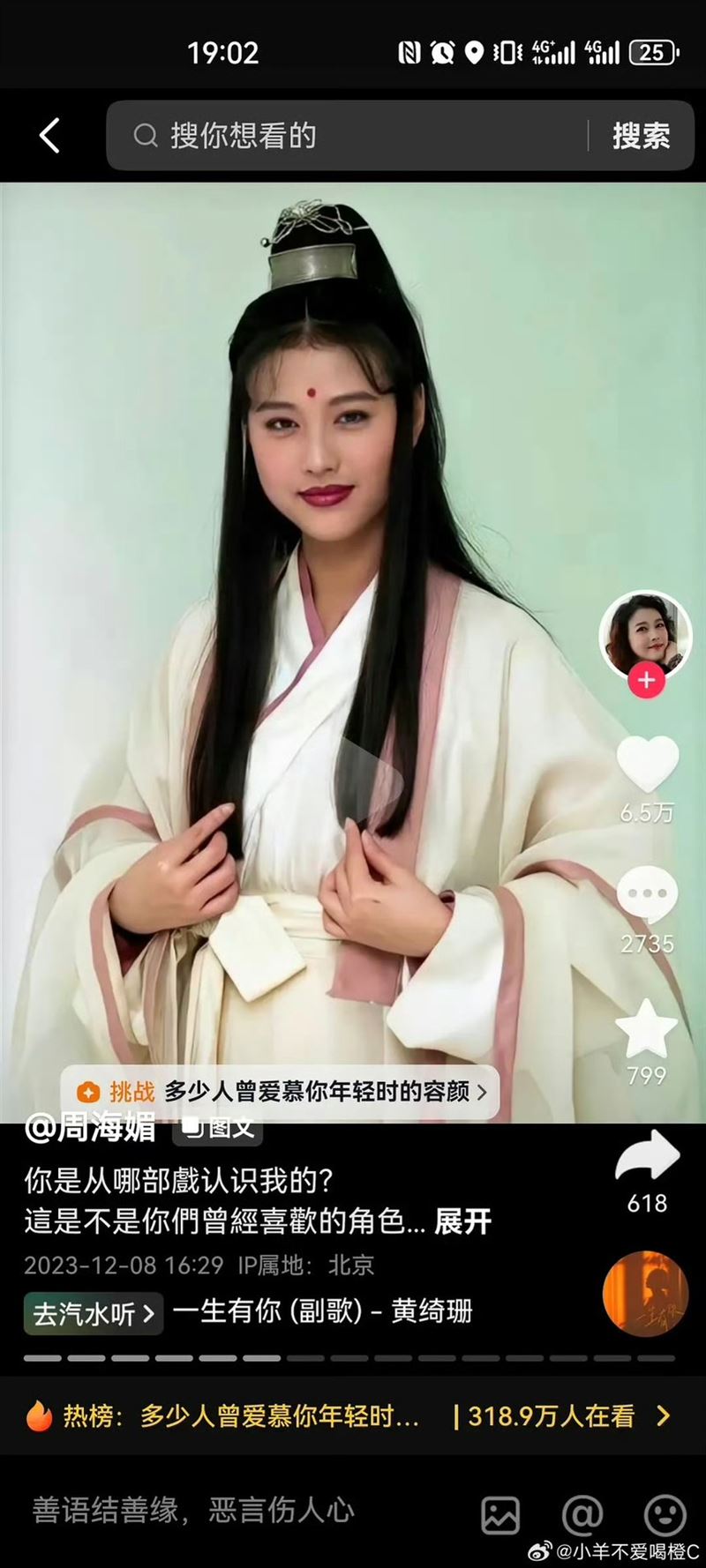Follow the creator via the plus badge
This screenshot has width=706, height=1568.
tap(647, 679)
